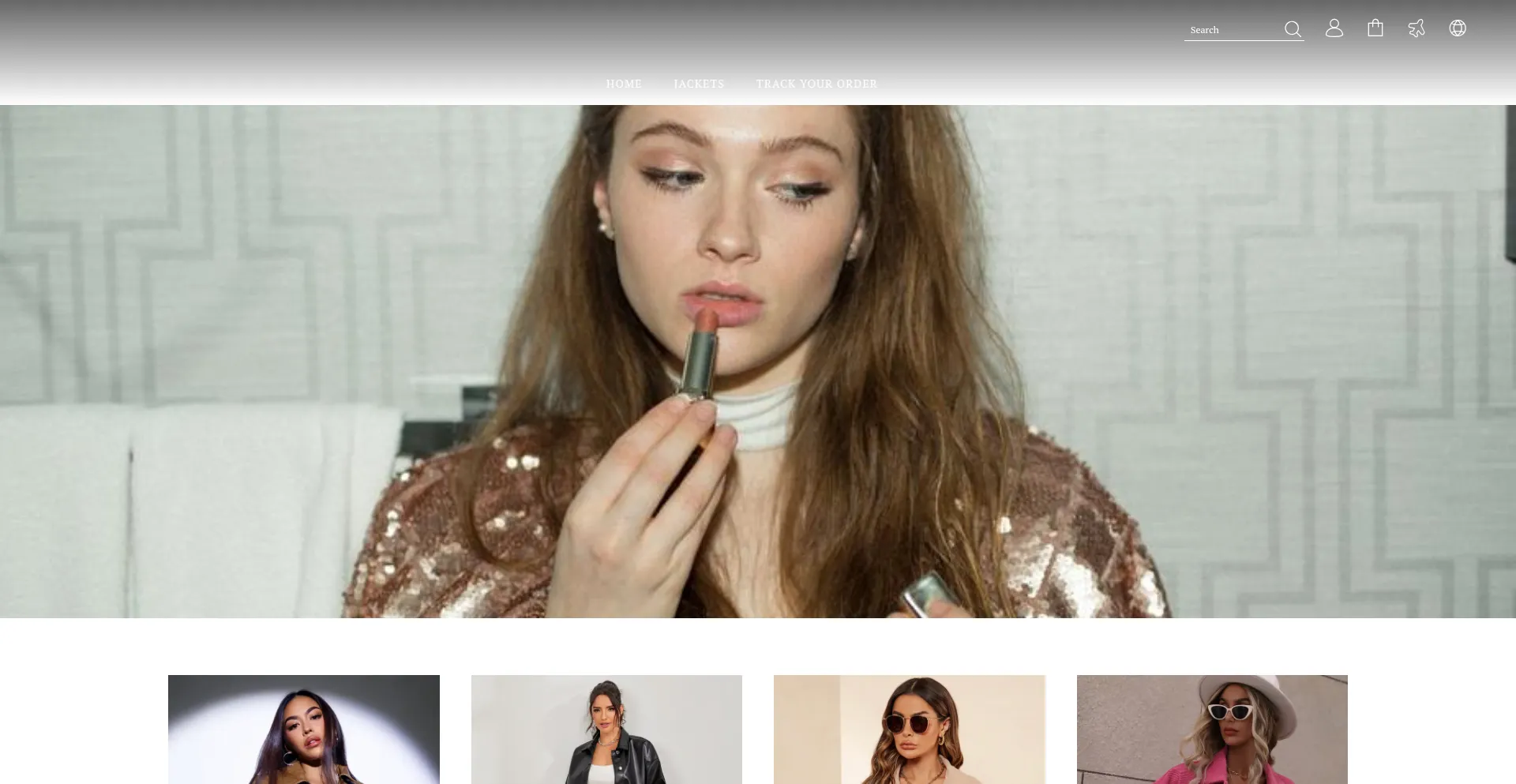Tap the magnifying glass search icon
The width and height of the screenshot is (1516, 784).
[x=1293, y=29]
